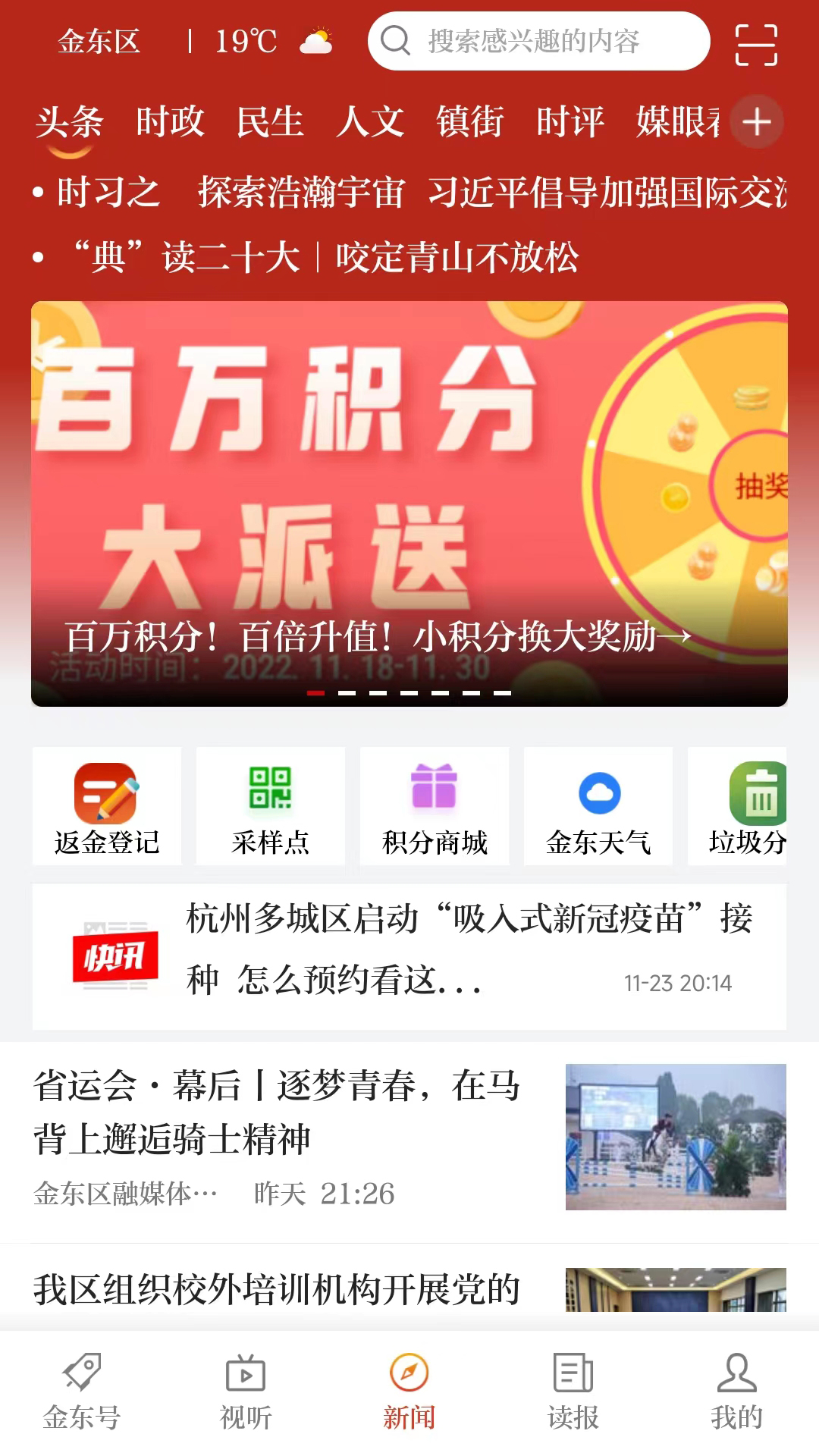Tap the weather icon next to 19℃

pos(315,42)
